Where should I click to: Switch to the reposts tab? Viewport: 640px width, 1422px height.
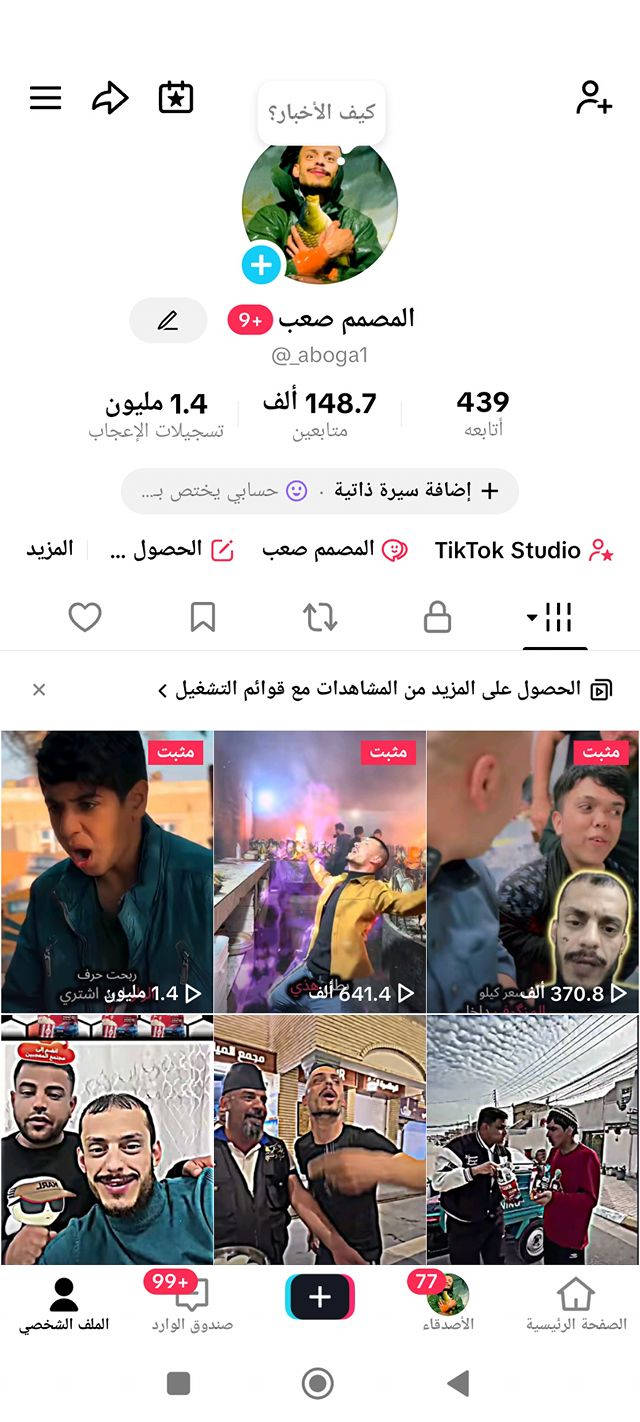tap(320, 618)
